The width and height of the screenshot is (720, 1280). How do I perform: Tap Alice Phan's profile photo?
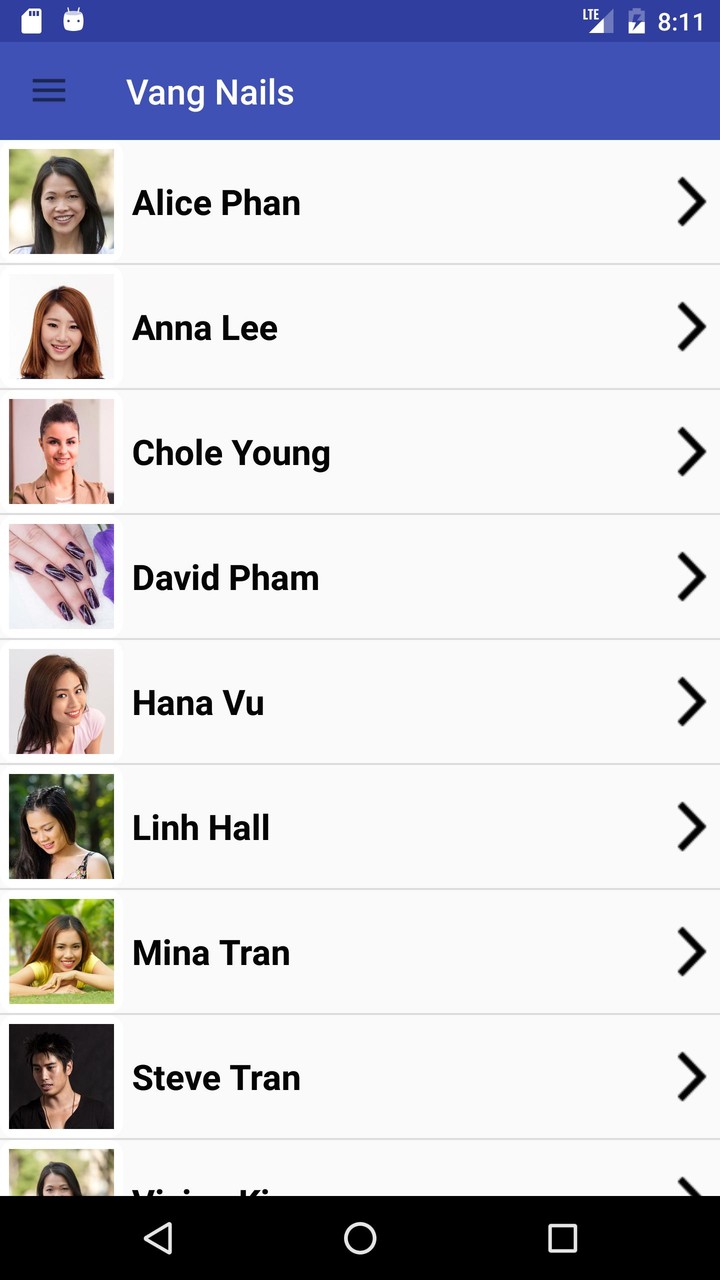click(x=61, y=202)
